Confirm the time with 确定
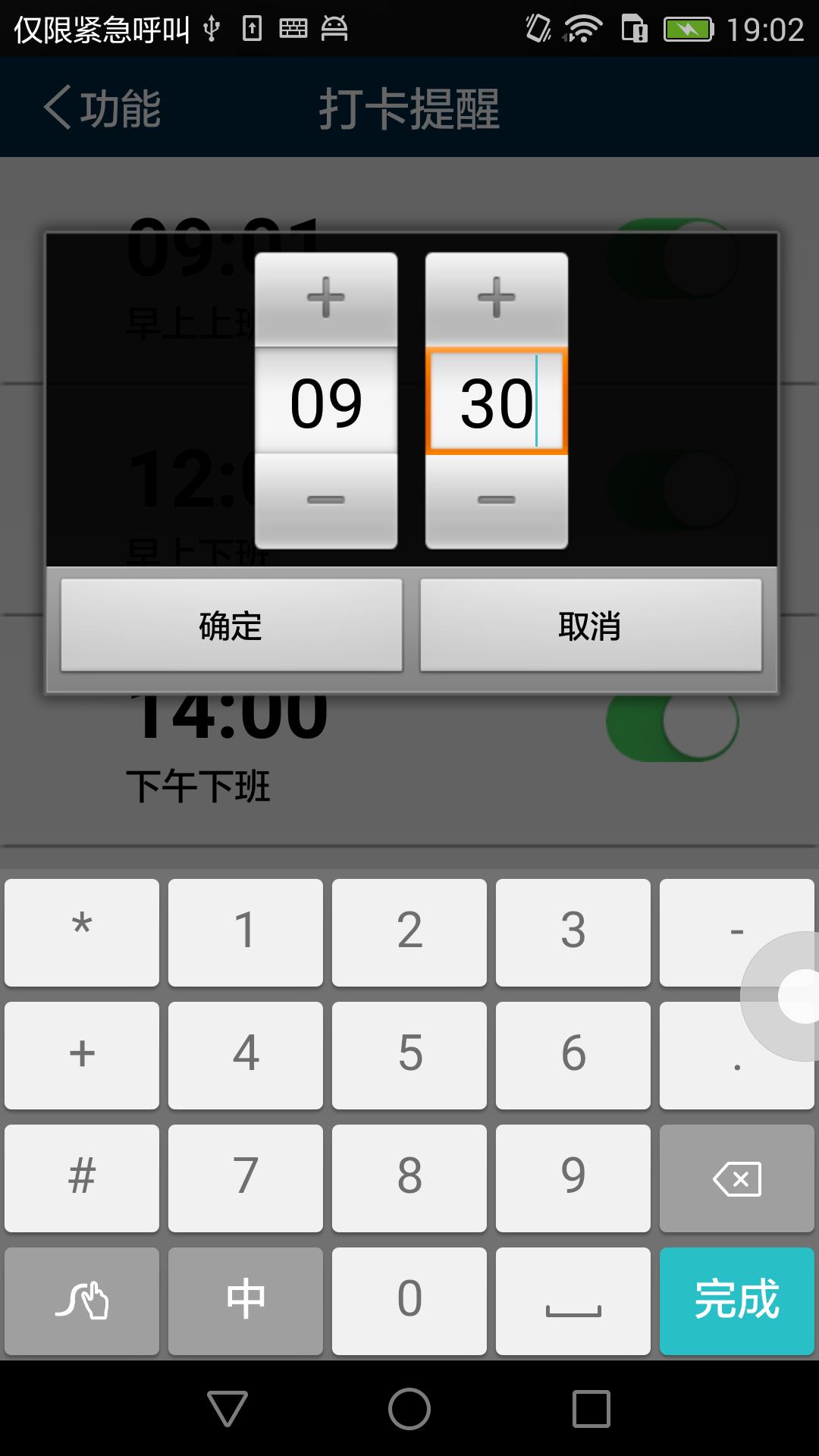The width and height of the screenshot is (819, 1456). [x=231, y=626]
